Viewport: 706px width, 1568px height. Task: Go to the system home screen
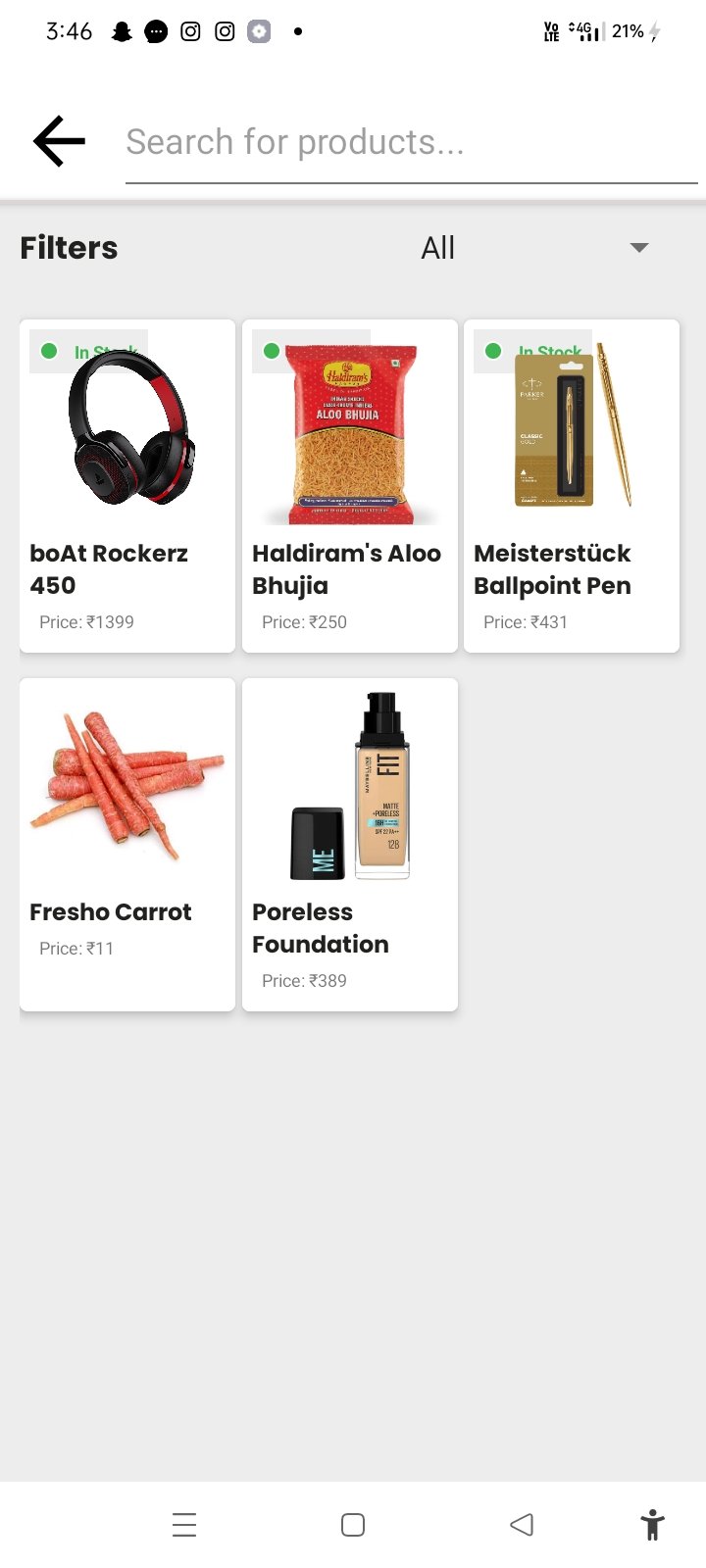(353, 1525)
